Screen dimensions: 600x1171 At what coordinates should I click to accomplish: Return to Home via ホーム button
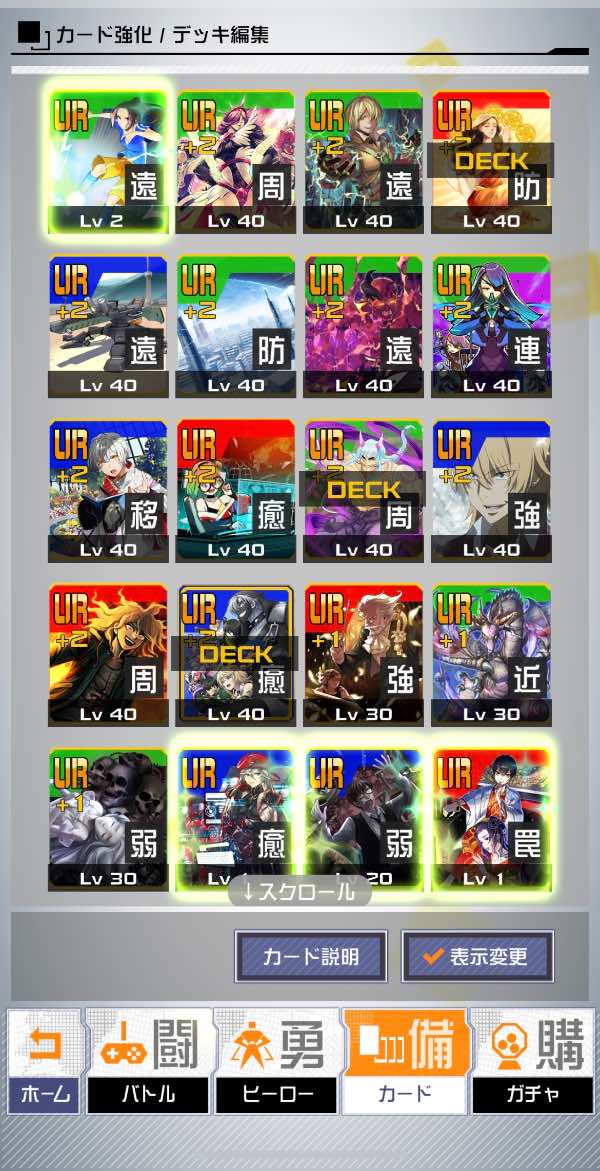pos(46,1061)
